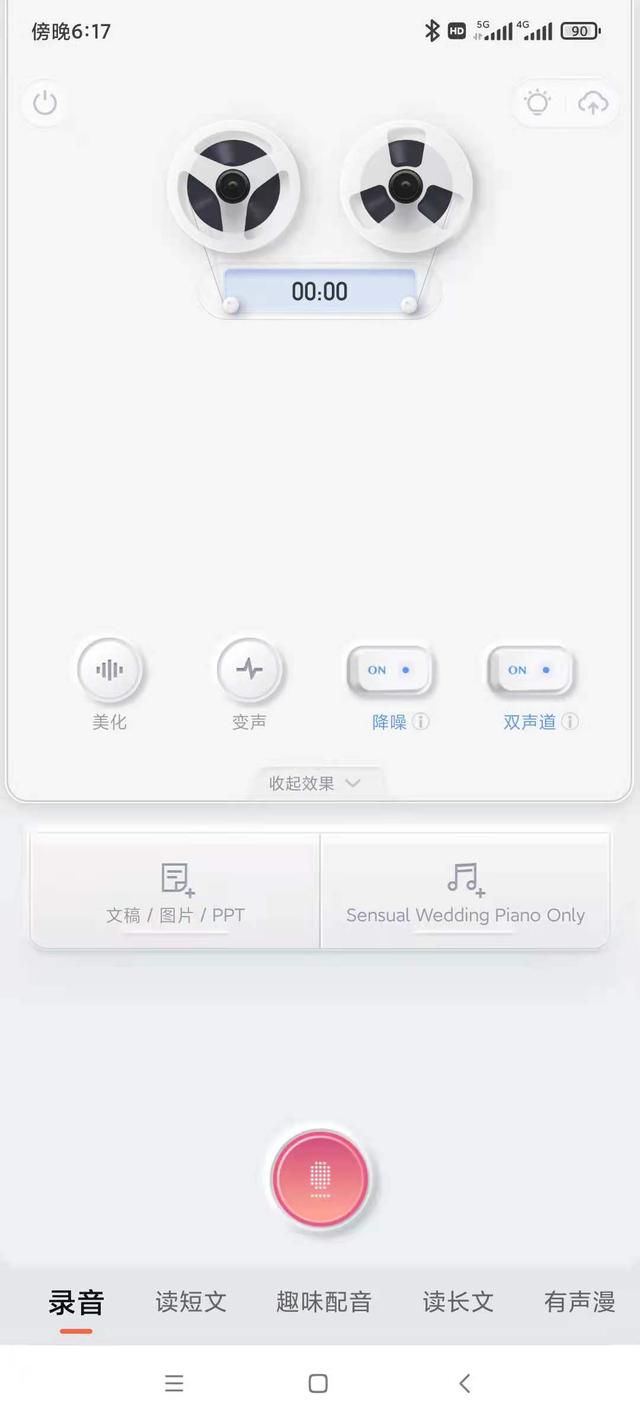Open the 变声 voice changer
This screenshot has height=1422, width=640.
250,670
